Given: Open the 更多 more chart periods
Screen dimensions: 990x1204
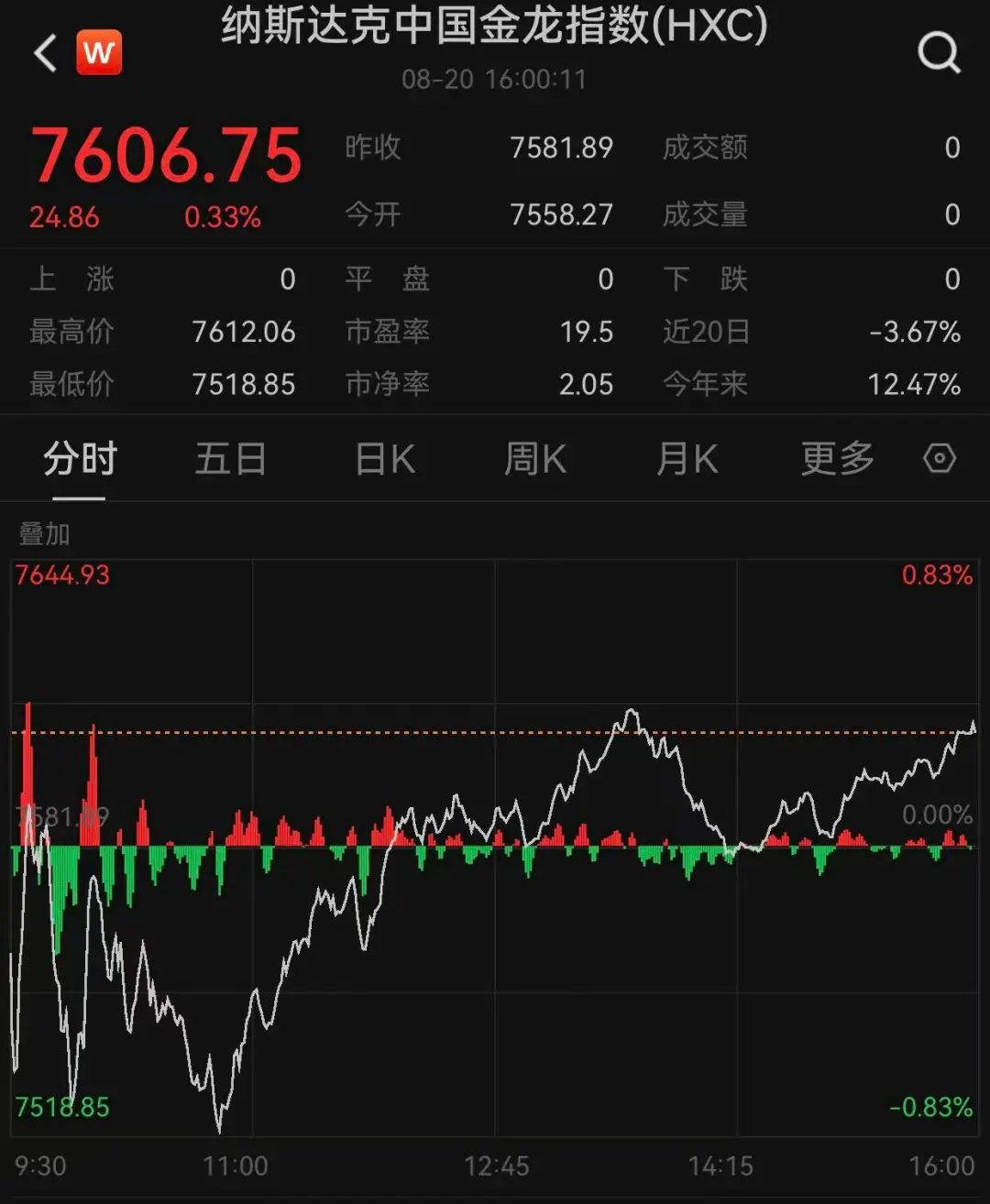Looking at the screenshot, I should coord(837,458).
